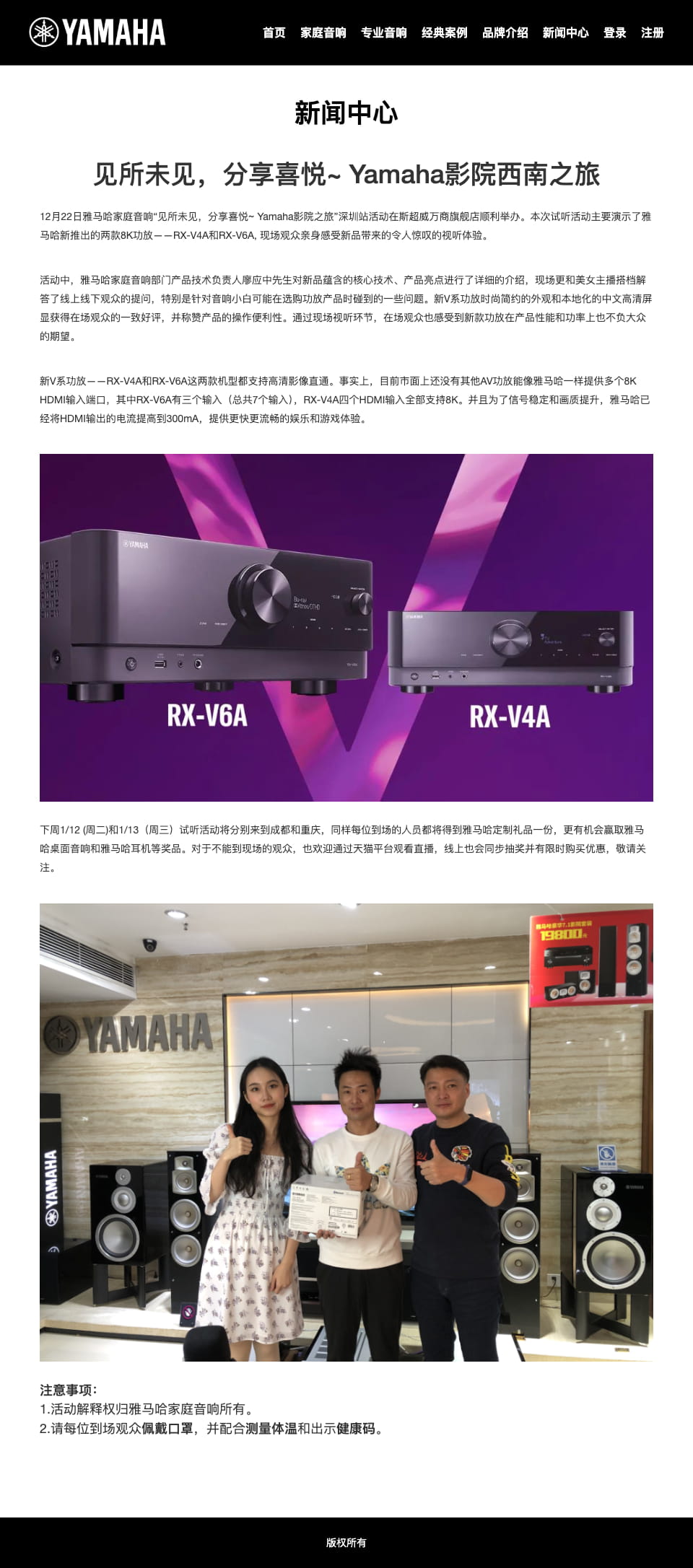Screen dimensions: 693x1568
Task: Tap the Yamaha logo in the header
Action: (x=97, y=32)
